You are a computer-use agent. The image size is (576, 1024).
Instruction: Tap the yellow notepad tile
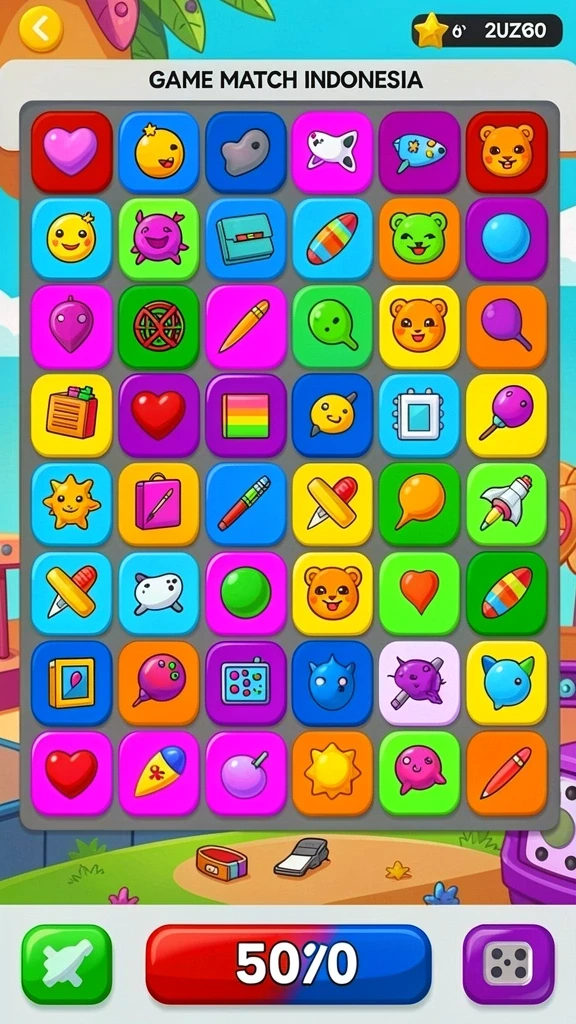pyautogui.click(x=72, y=415)
